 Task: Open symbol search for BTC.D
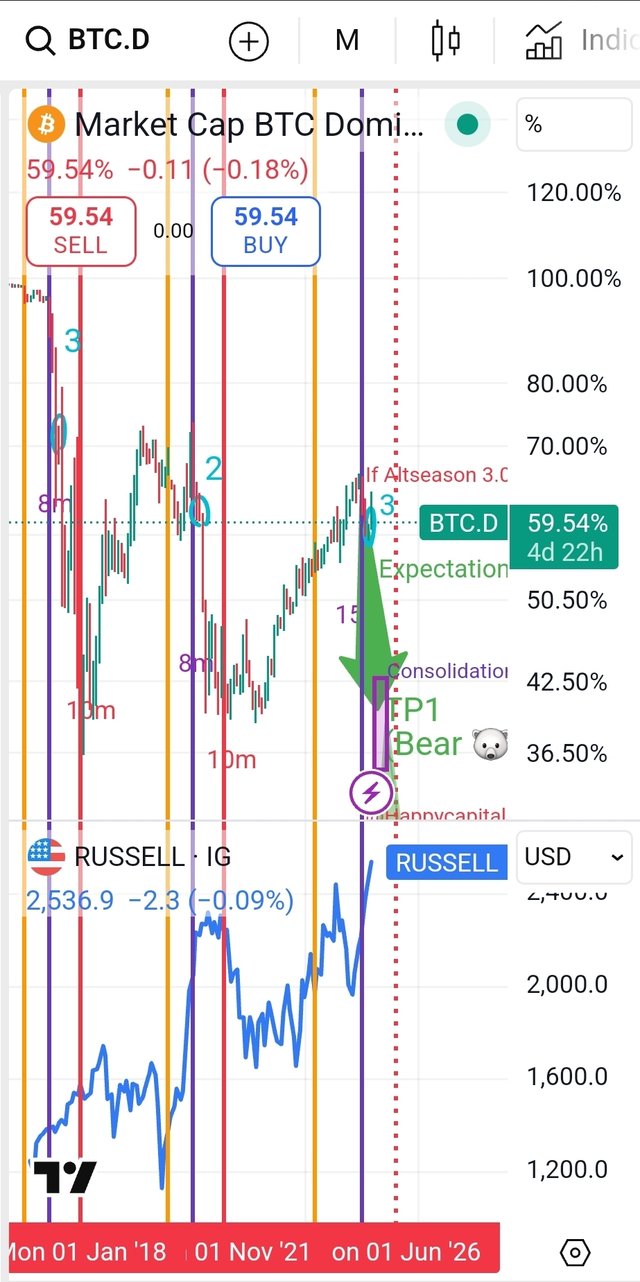(88, 41)
